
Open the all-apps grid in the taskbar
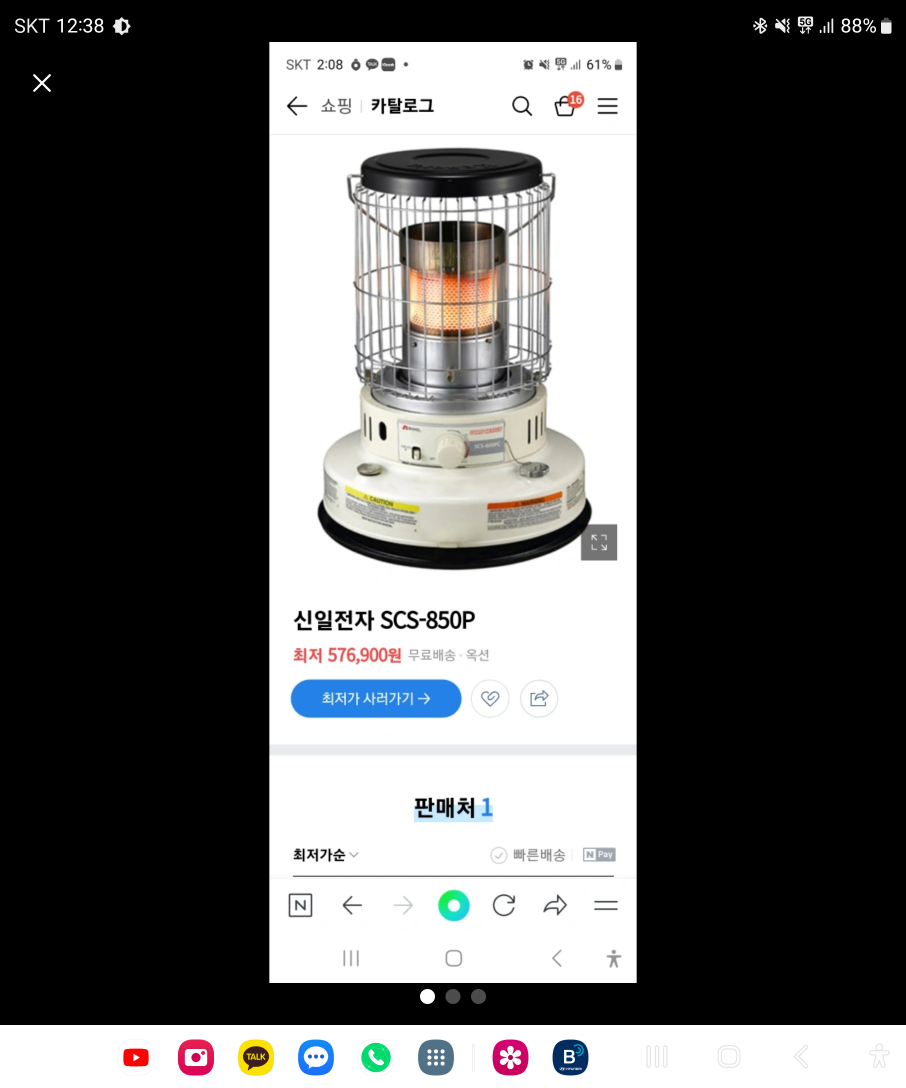(x=436, y=1057)
